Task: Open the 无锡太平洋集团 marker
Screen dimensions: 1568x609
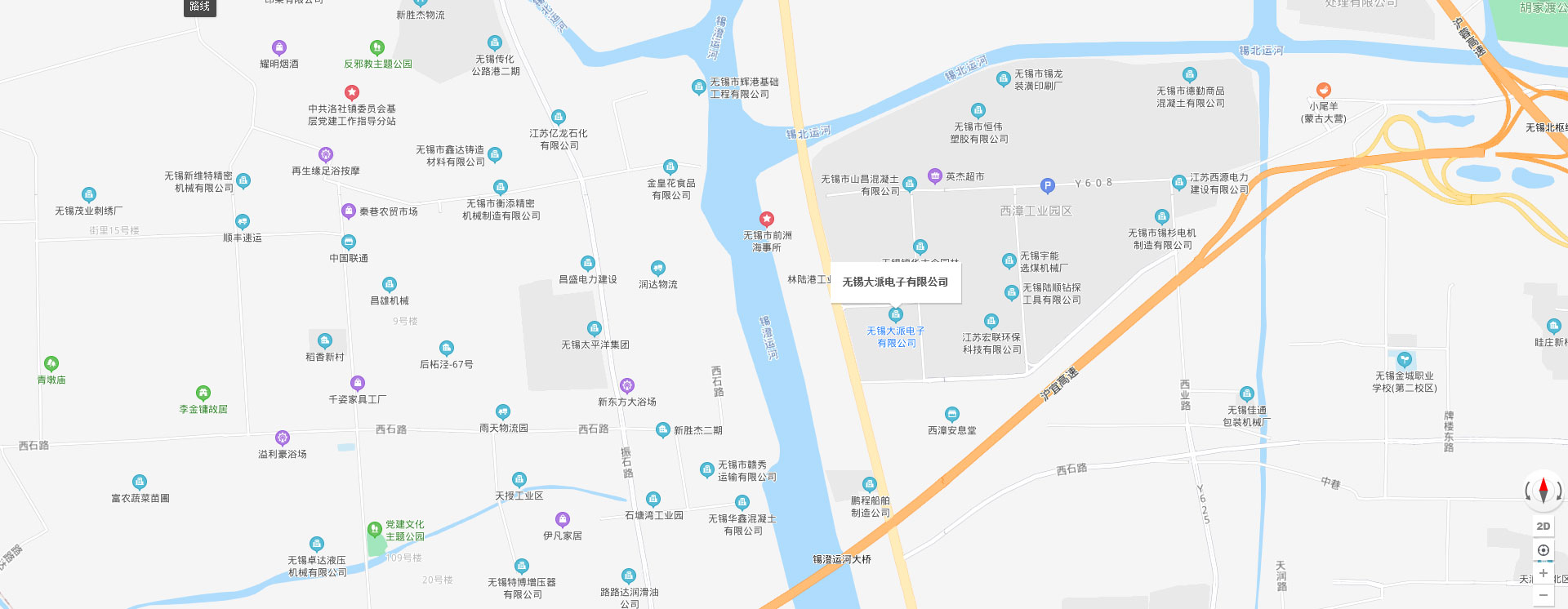Action: [x=595, y=328]
